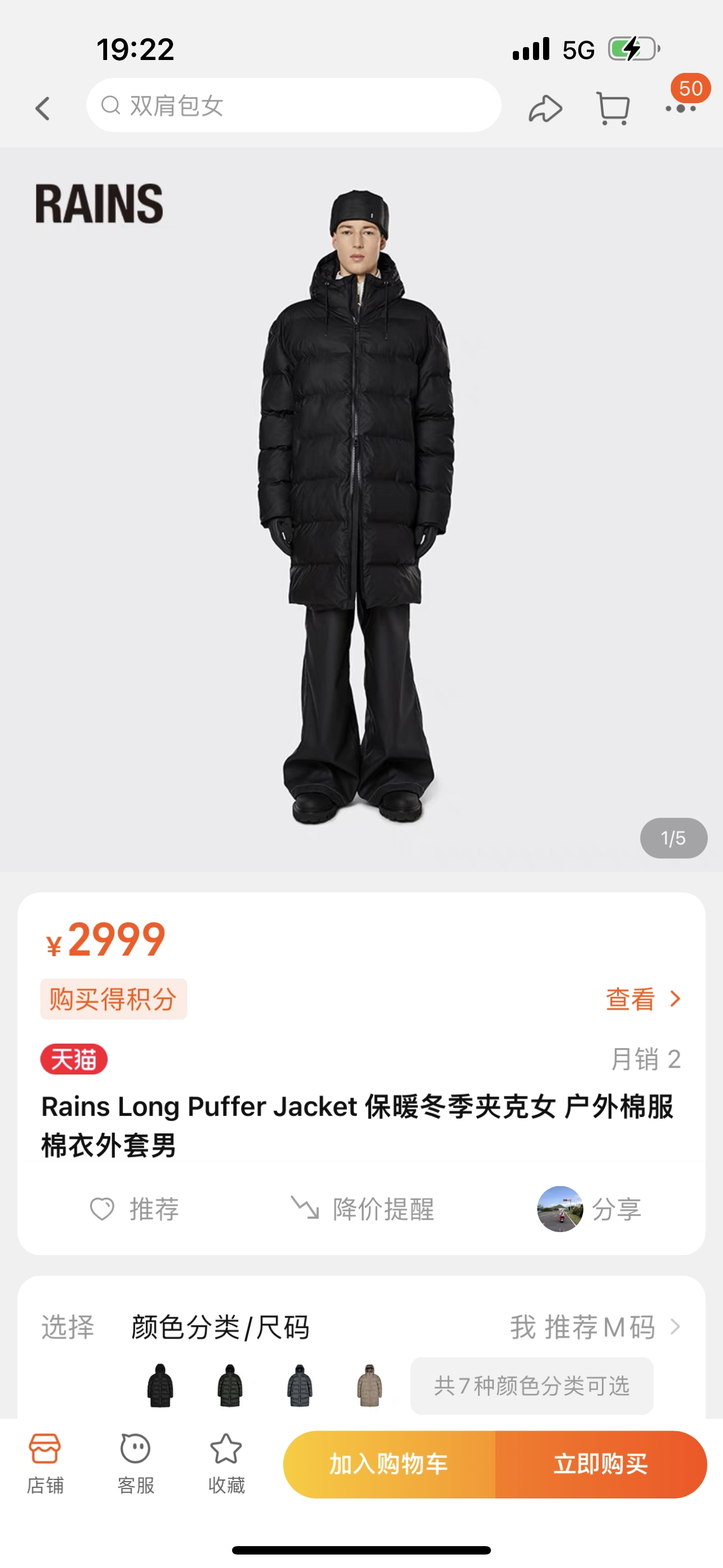Image resolution: width=723 pixels, height=1568 pixels.
Task: Open 颜色分类/尺码 selection row
Action: click(x=360, y=1327)
